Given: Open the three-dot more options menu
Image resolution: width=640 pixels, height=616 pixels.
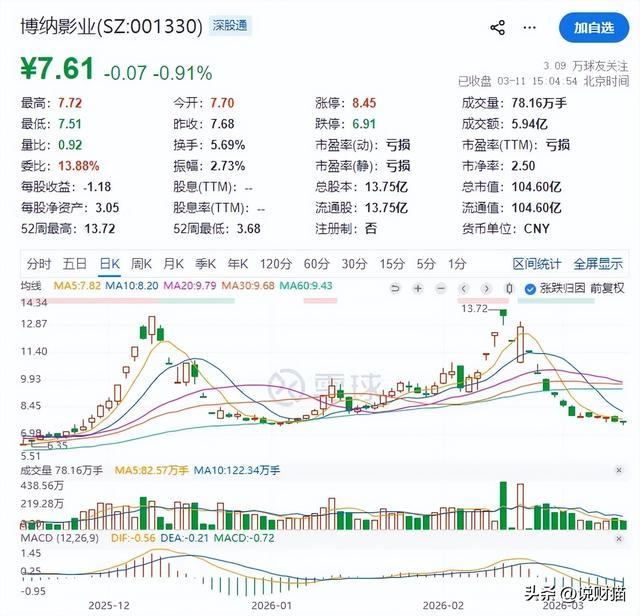Looking at the screenshot, I should [529, 27].
